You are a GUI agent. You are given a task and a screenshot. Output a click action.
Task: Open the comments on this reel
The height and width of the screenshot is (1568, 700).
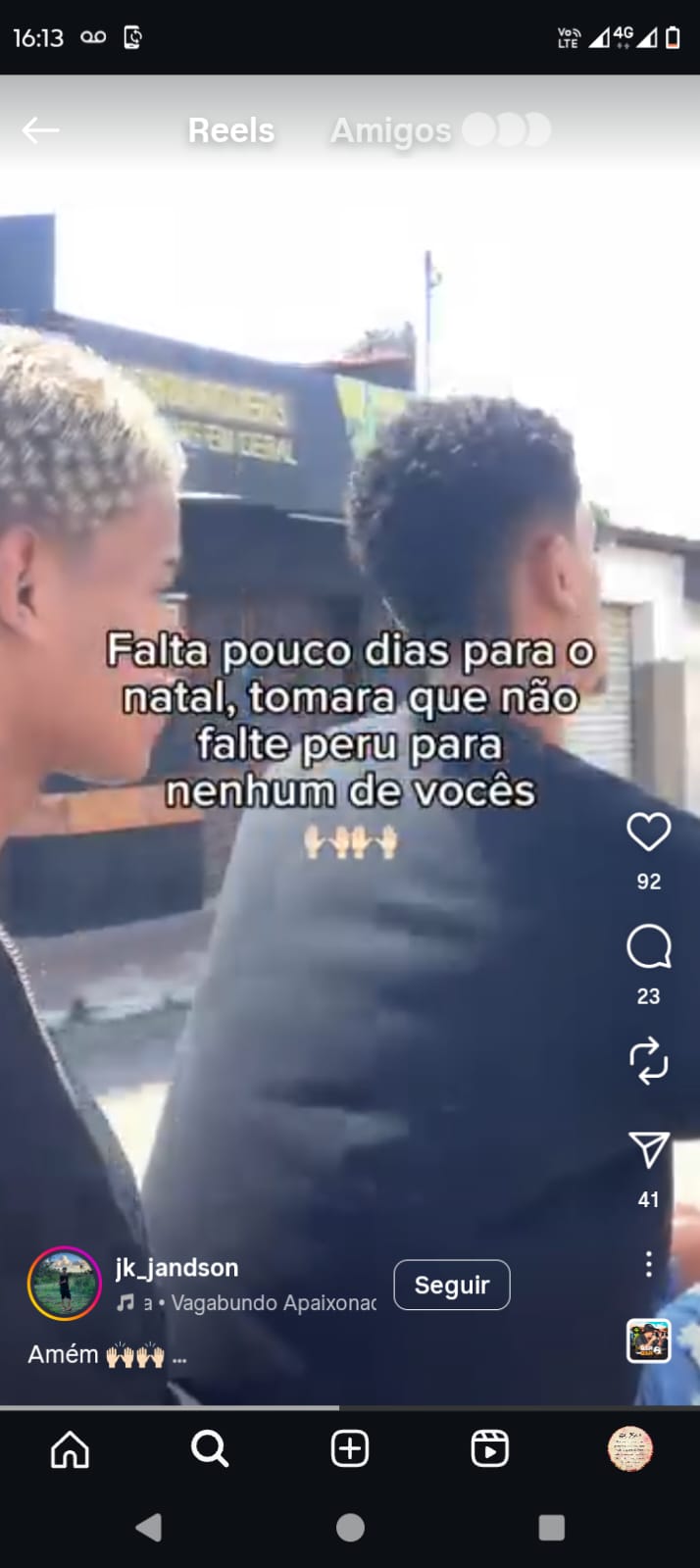pos(648,947)
